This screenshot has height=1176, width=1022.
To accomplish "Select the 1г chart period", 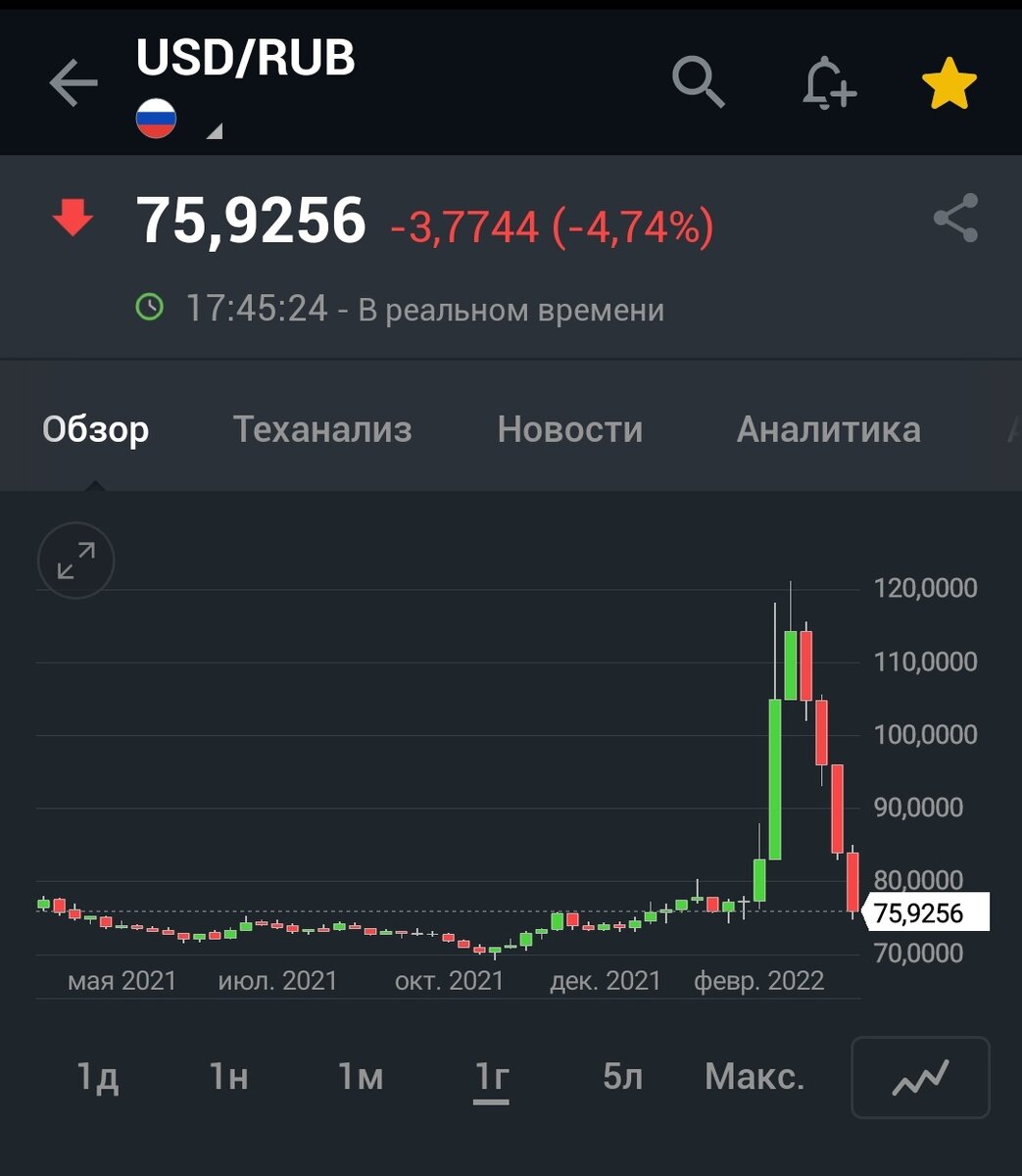I will 492,1077.
